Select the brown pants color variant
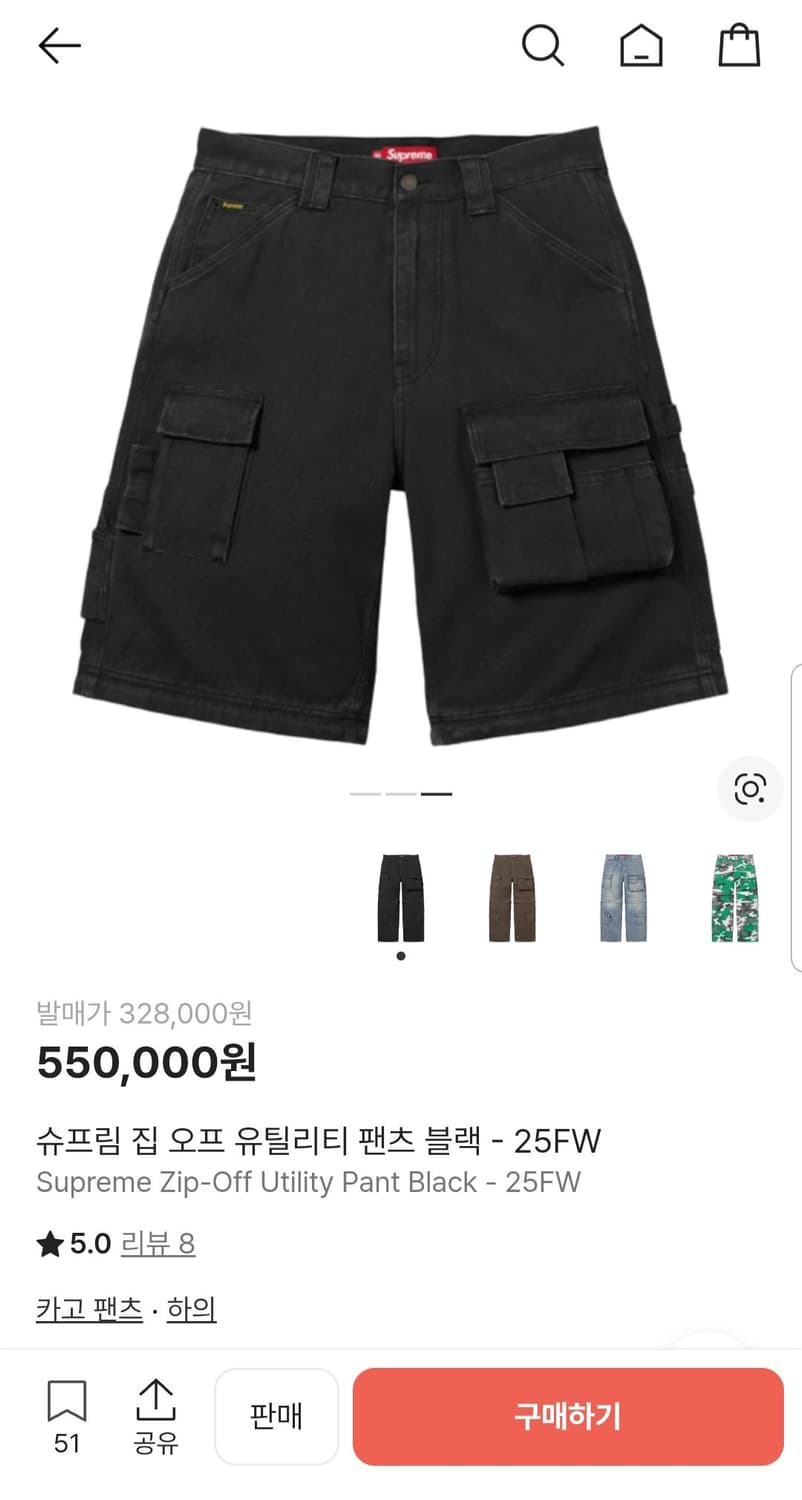802x1500 pixels. pos(511,898)
